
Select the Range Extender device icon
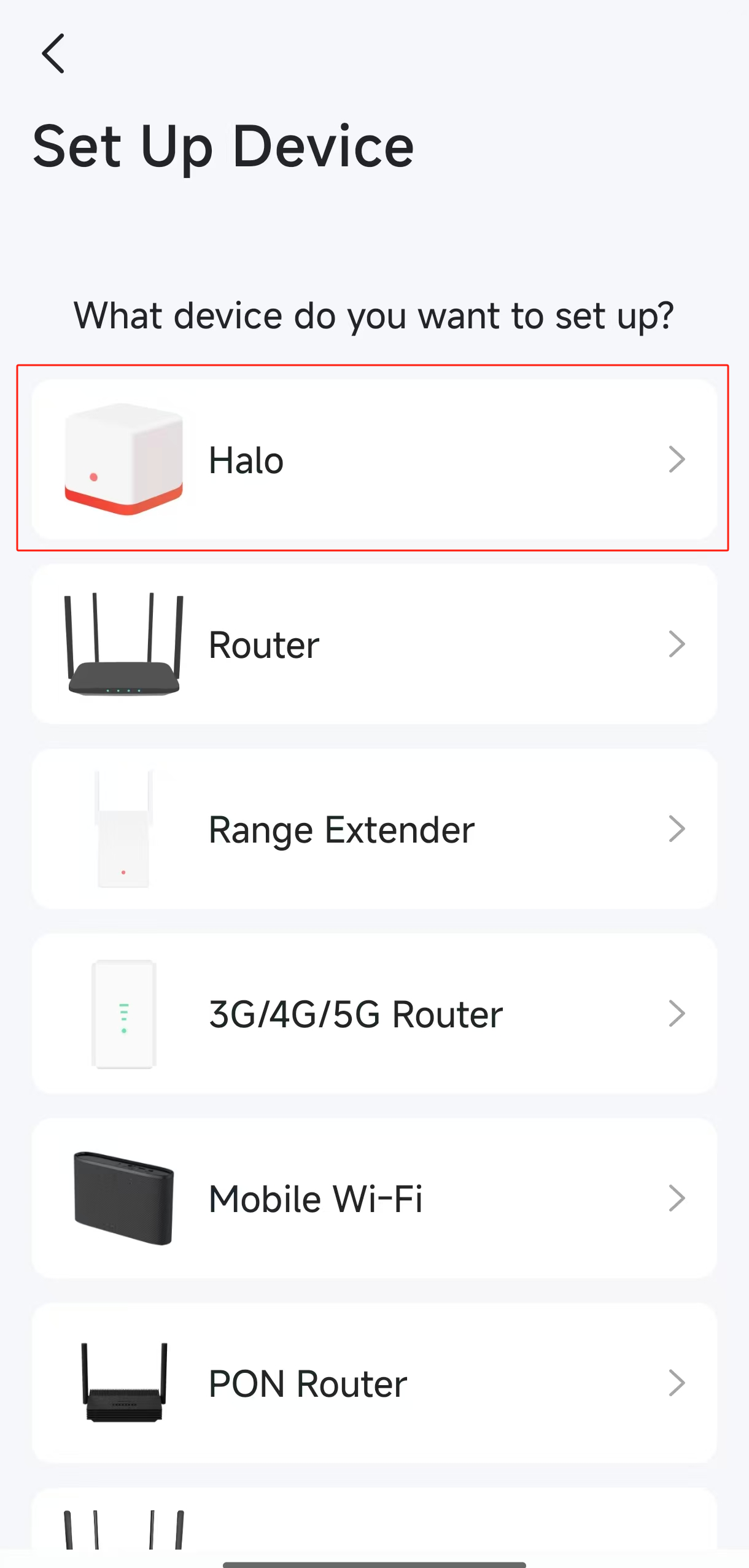point(125,828)
